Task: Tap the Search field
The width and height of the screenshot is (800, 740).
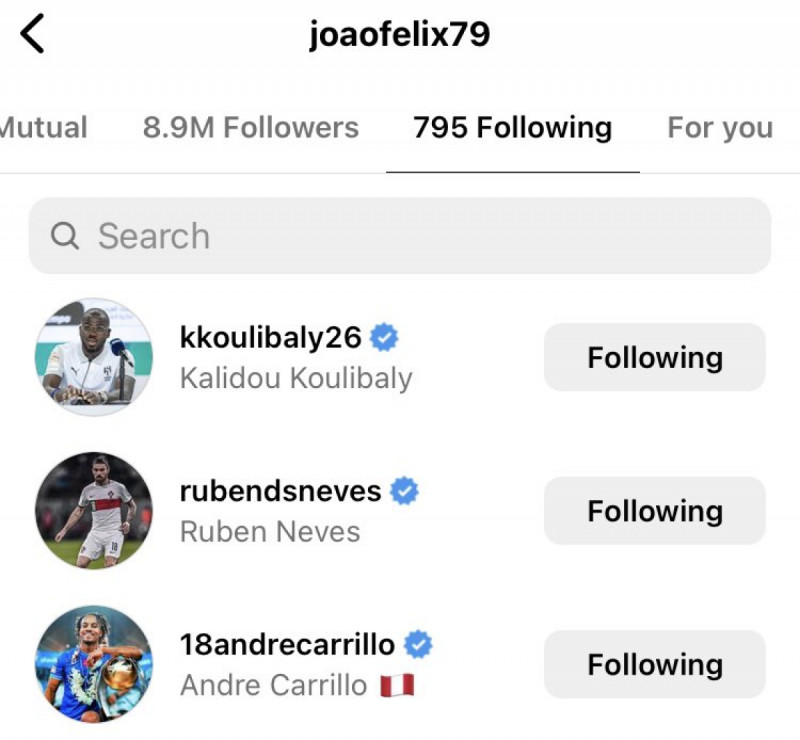Action: pos(400,236)
